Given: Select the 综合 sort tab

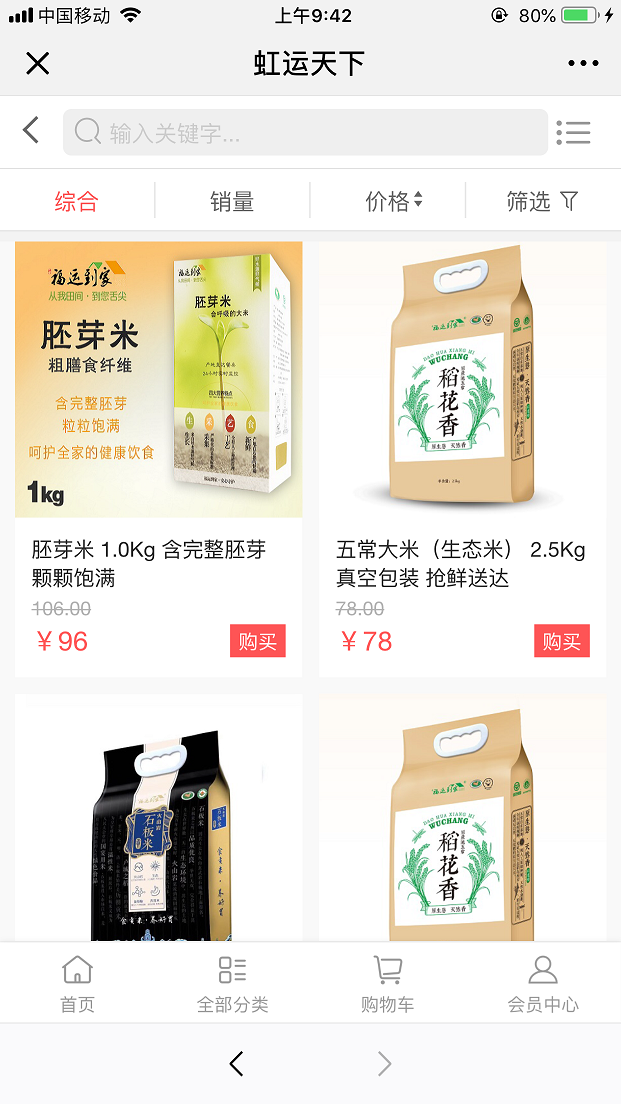Looking at the screenshot, I should [x=77, y=202].
